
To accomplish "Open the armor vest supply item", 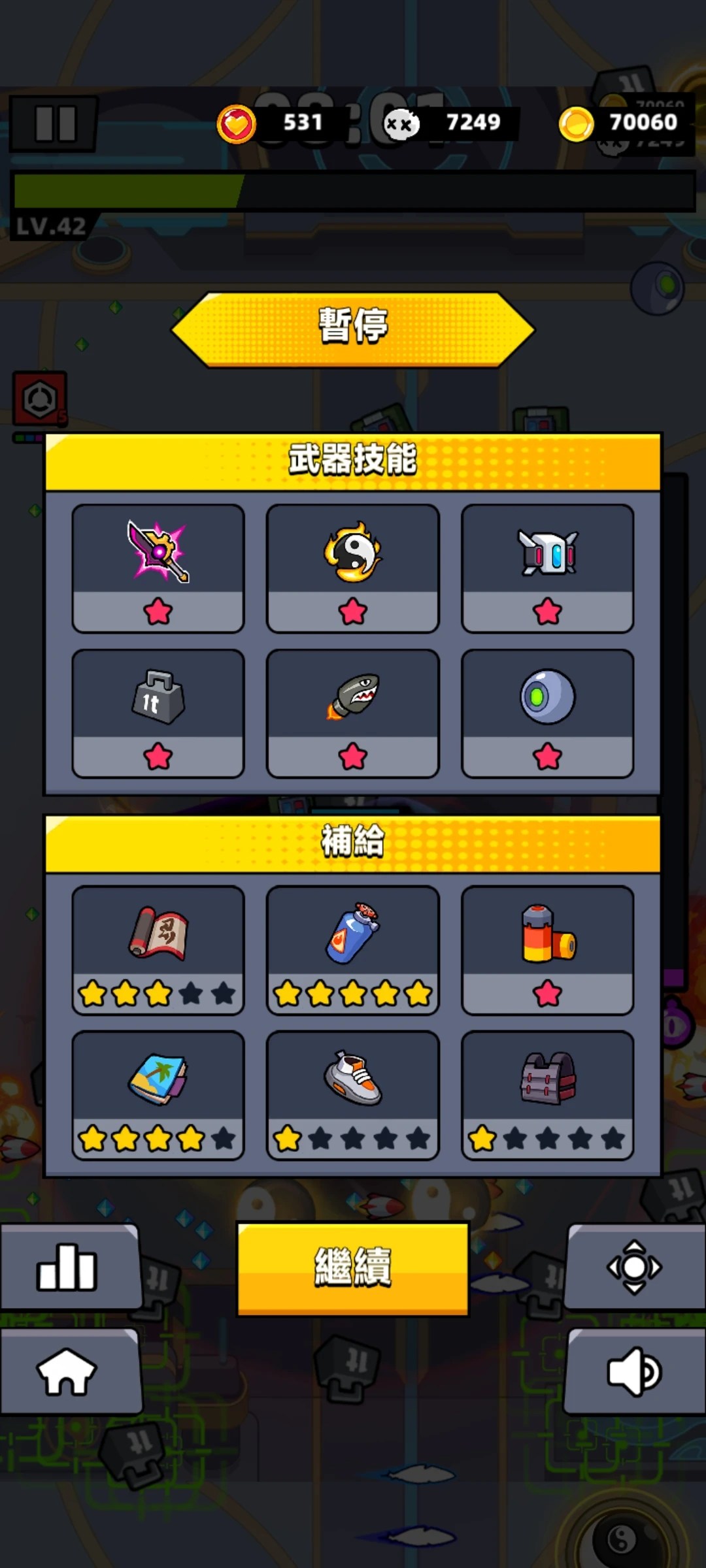I will click(x=548, y=1095).
